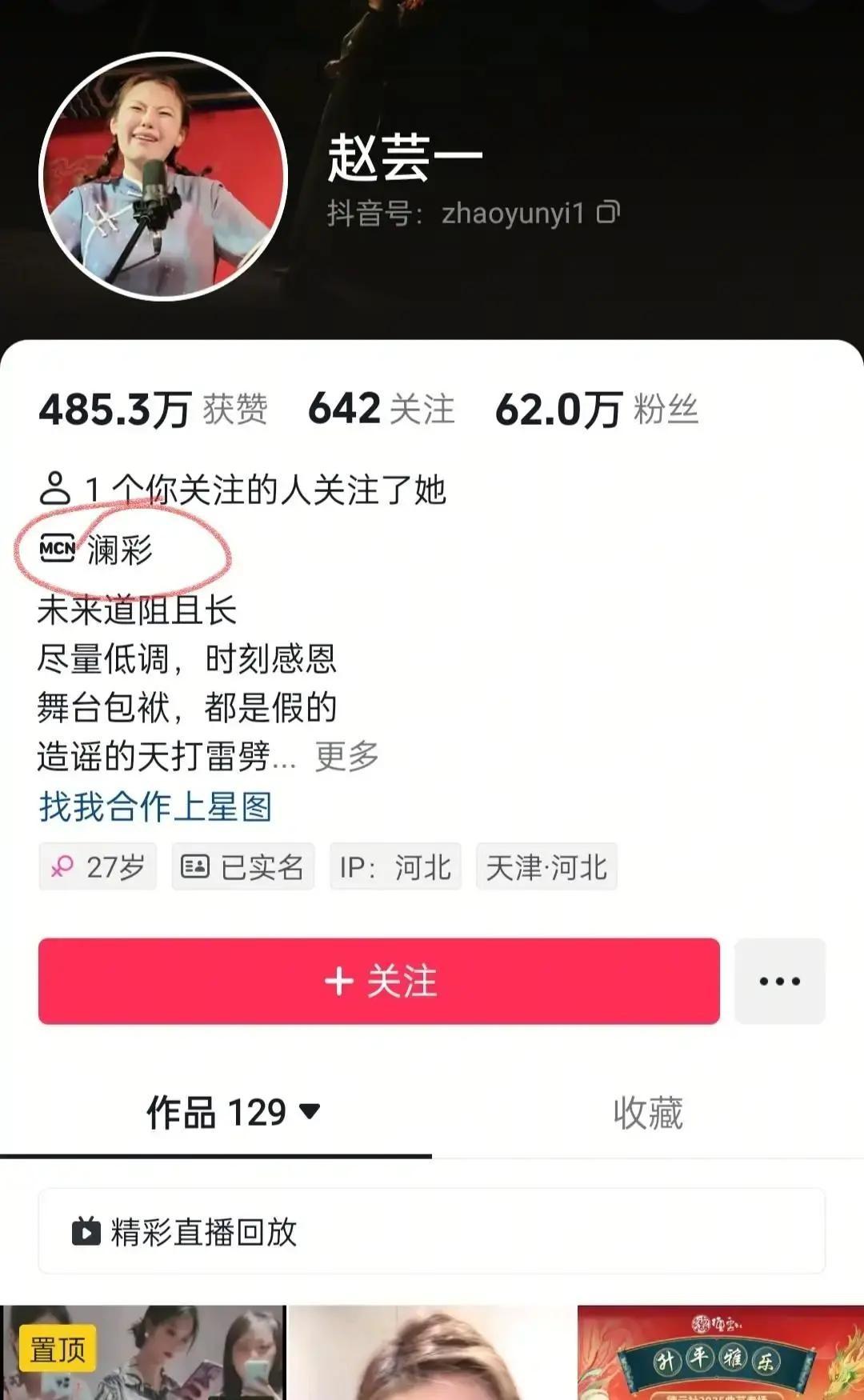Screen dimensions: 864x1400
Task: Click the IP 河北 location tag
Action: tap(395, 866)
